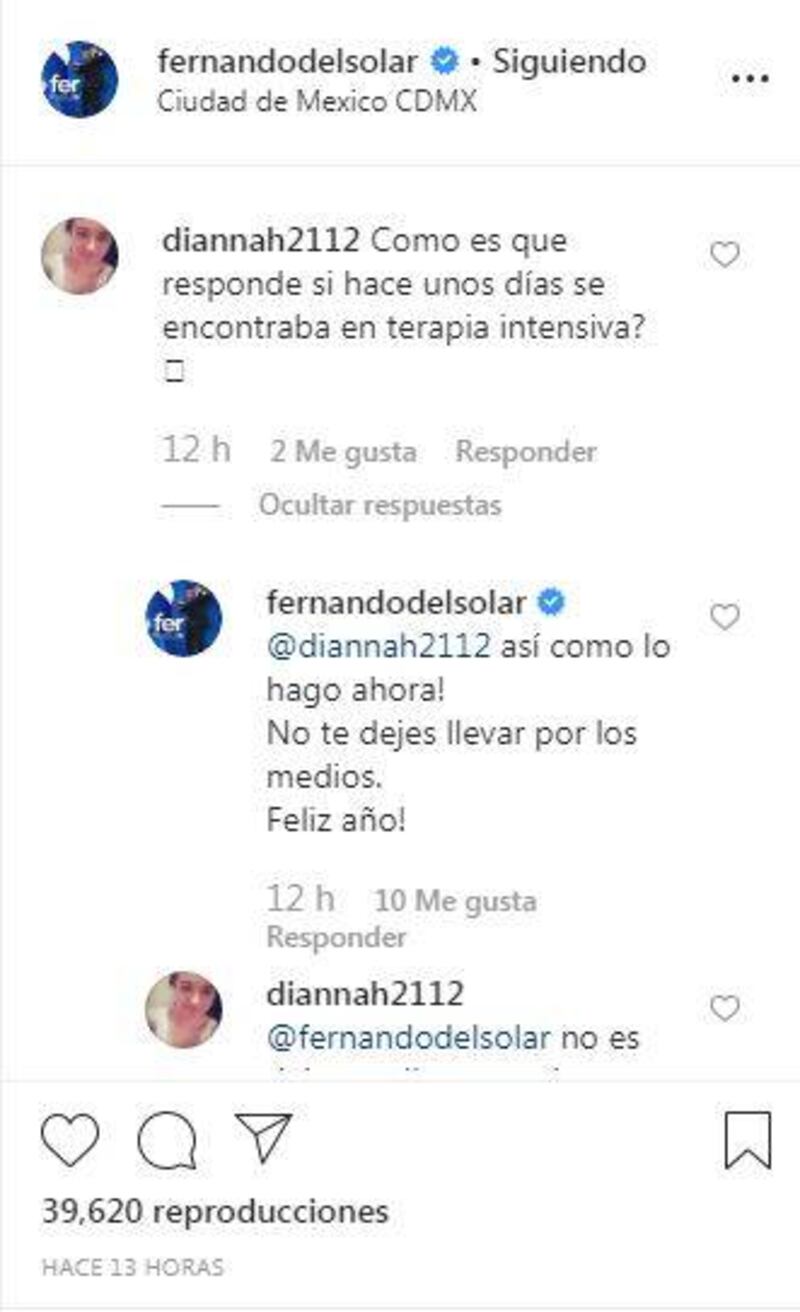Like fernandodelsolar's reply comment
Image resolution: width=800 pixels, height=1312 pixels.
pos(724,618)
